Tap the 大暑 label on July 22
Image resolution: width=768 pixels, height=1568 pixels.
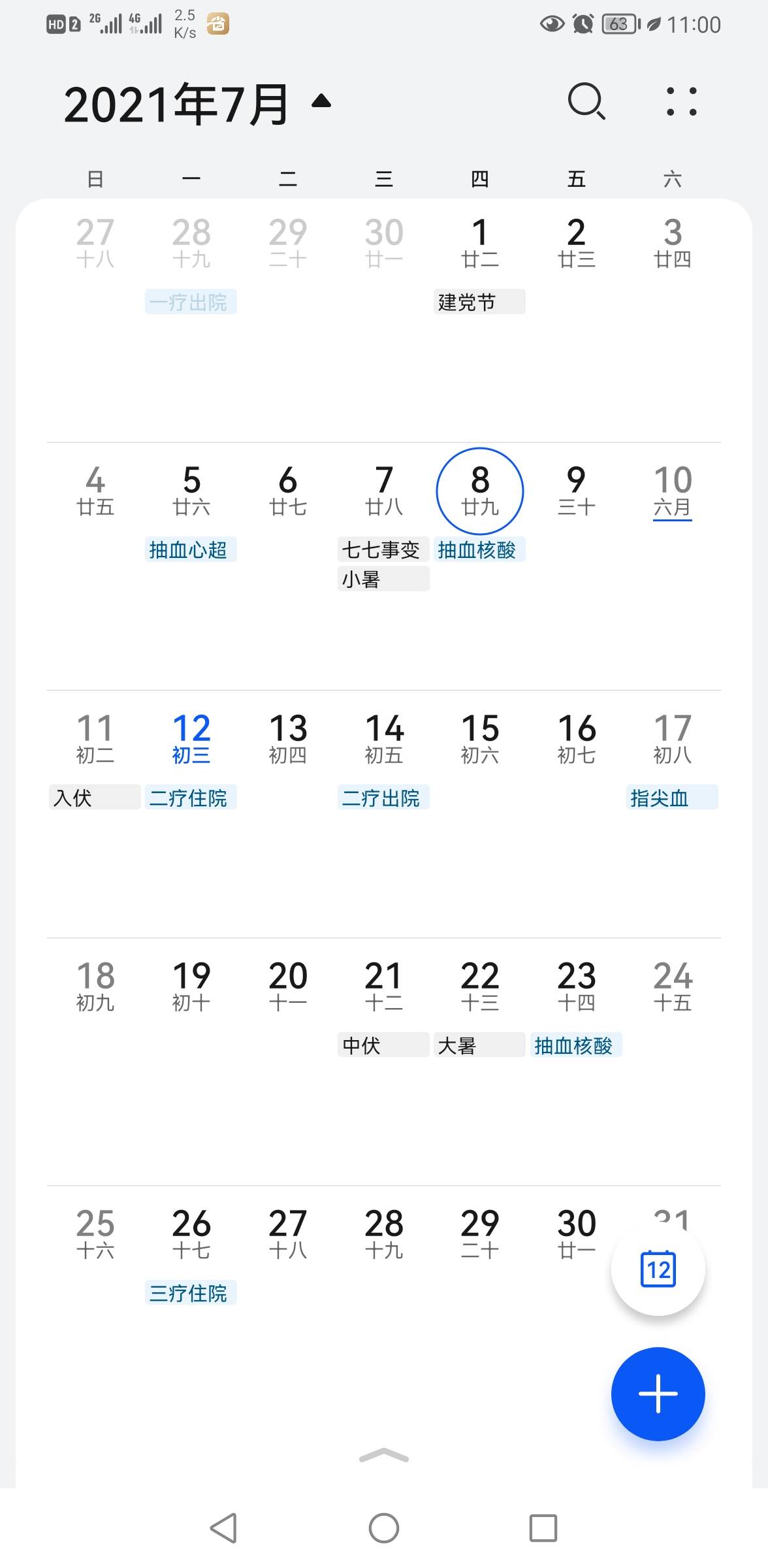[479, 1045]
